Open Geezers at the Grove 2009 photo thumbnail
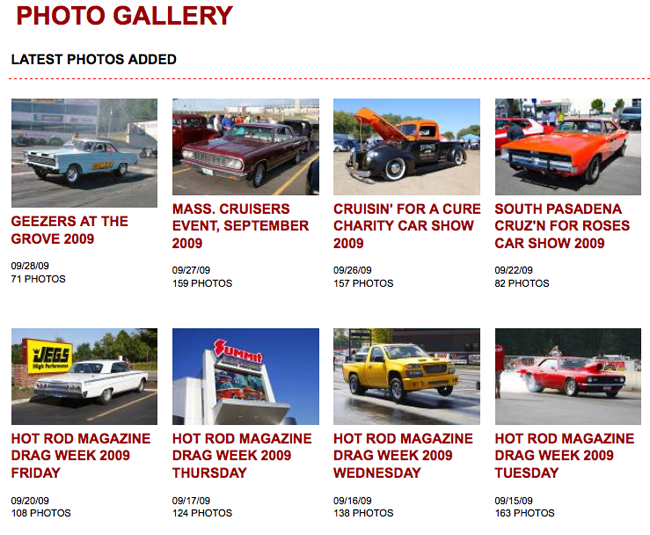 pyautogui.click(x=84, y=152)
